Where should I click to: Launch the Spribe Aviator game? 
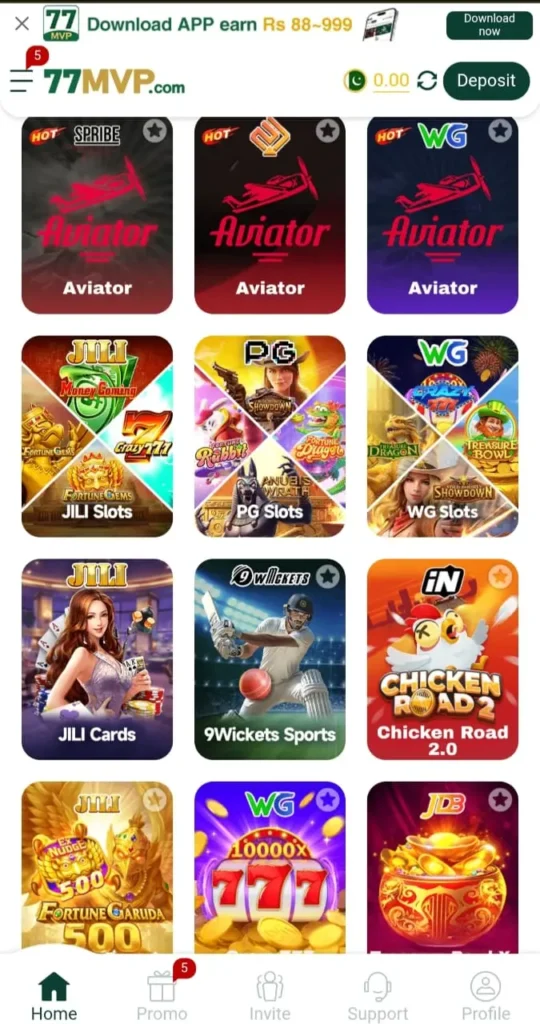point(97,215)
